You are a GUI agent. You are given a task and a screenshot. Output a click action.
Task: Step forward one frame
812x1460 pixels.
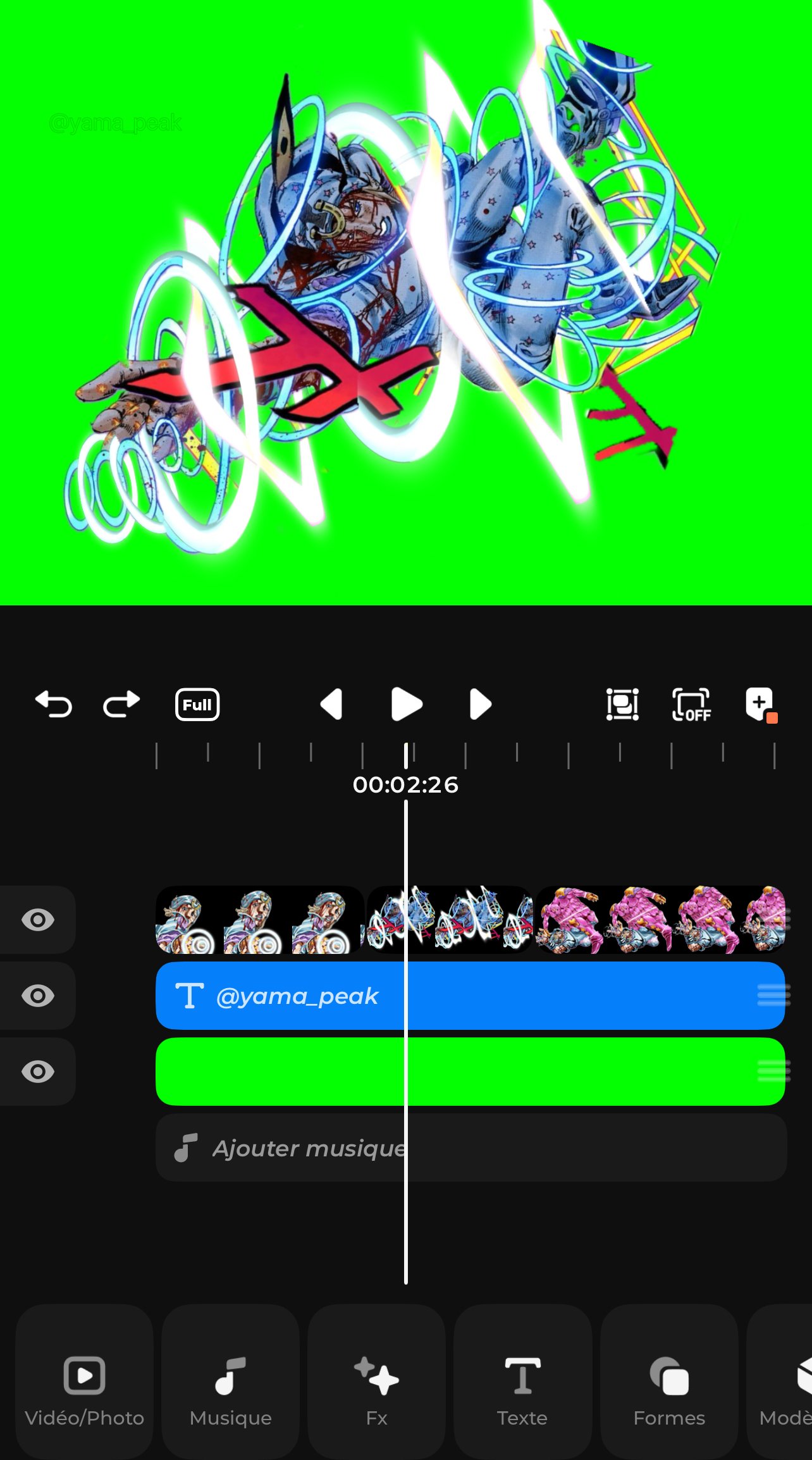click(x=480, y=704)
